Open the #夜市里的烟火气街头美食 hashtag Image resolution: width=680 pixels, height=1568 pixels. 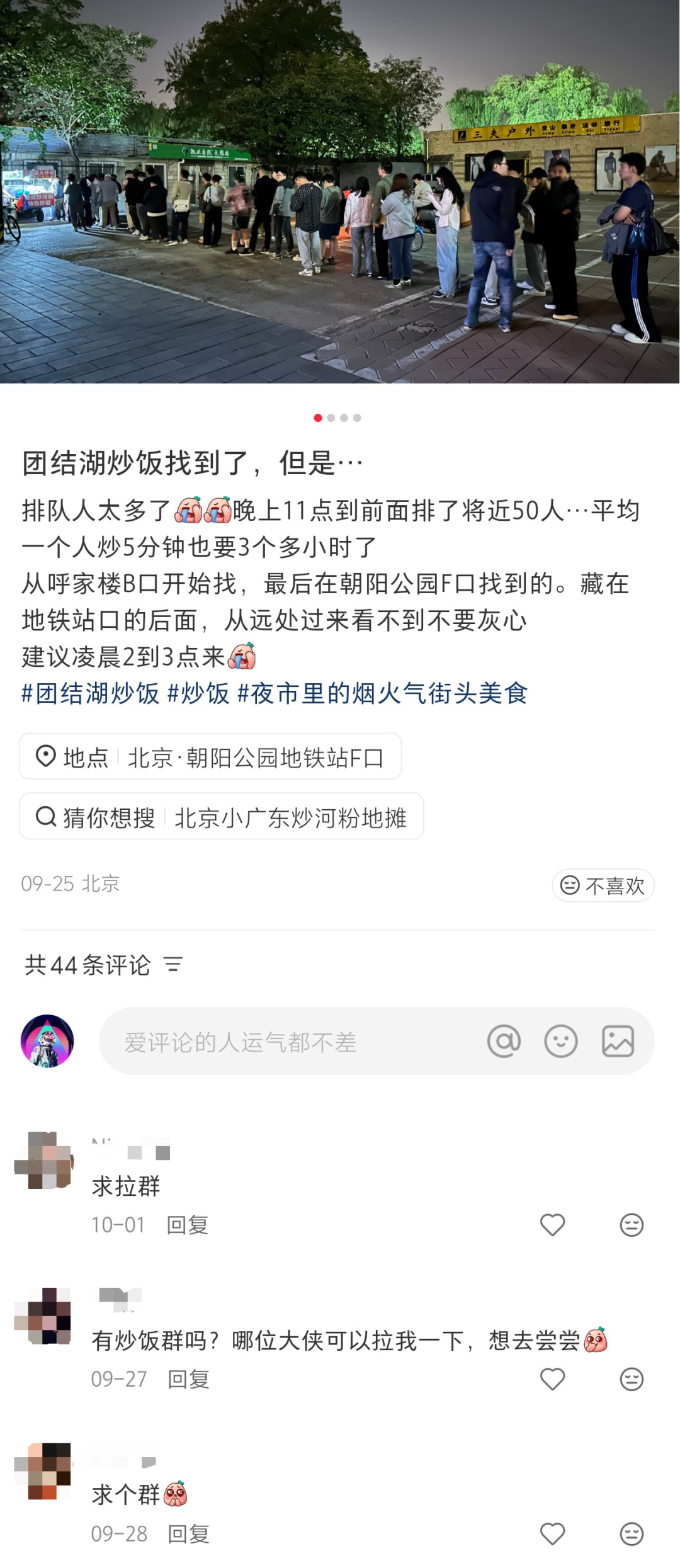click(382, 693)
